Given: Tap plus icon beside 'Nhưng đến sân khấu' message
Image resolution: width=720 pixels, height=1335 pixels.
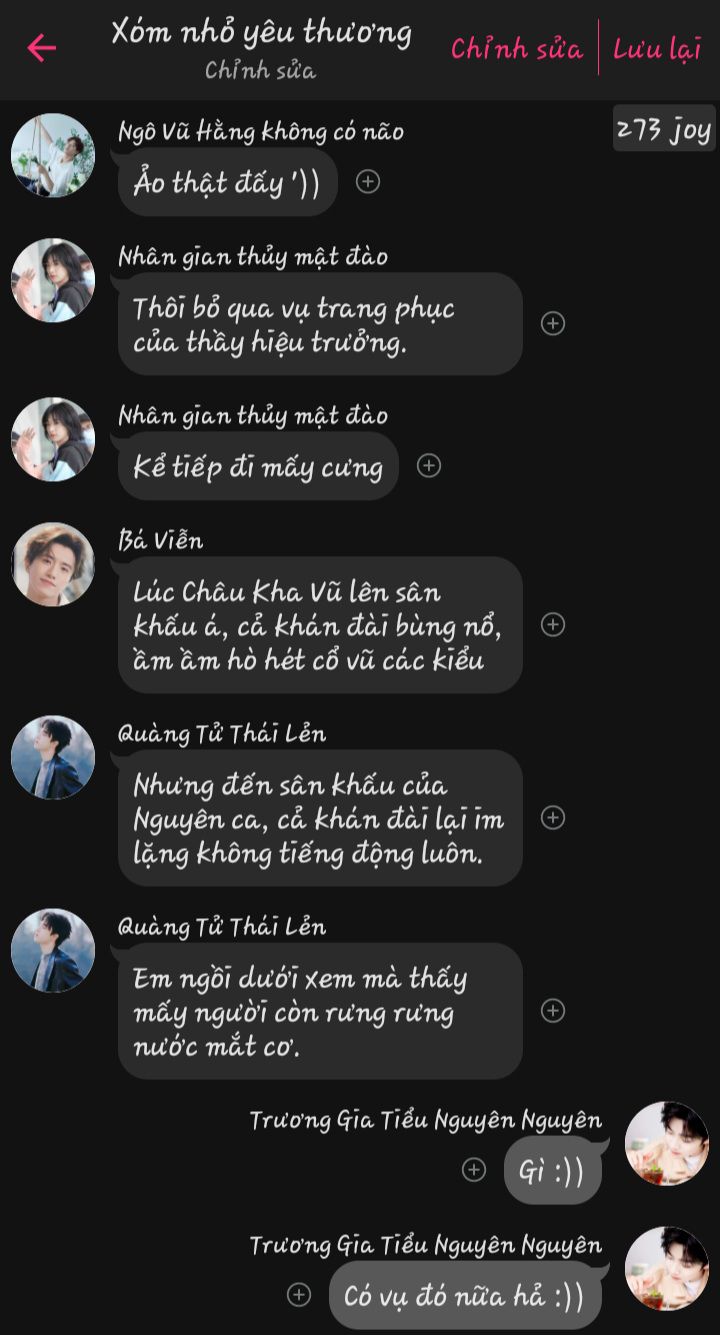Looking at the screenshot, I should coord(553,818).
